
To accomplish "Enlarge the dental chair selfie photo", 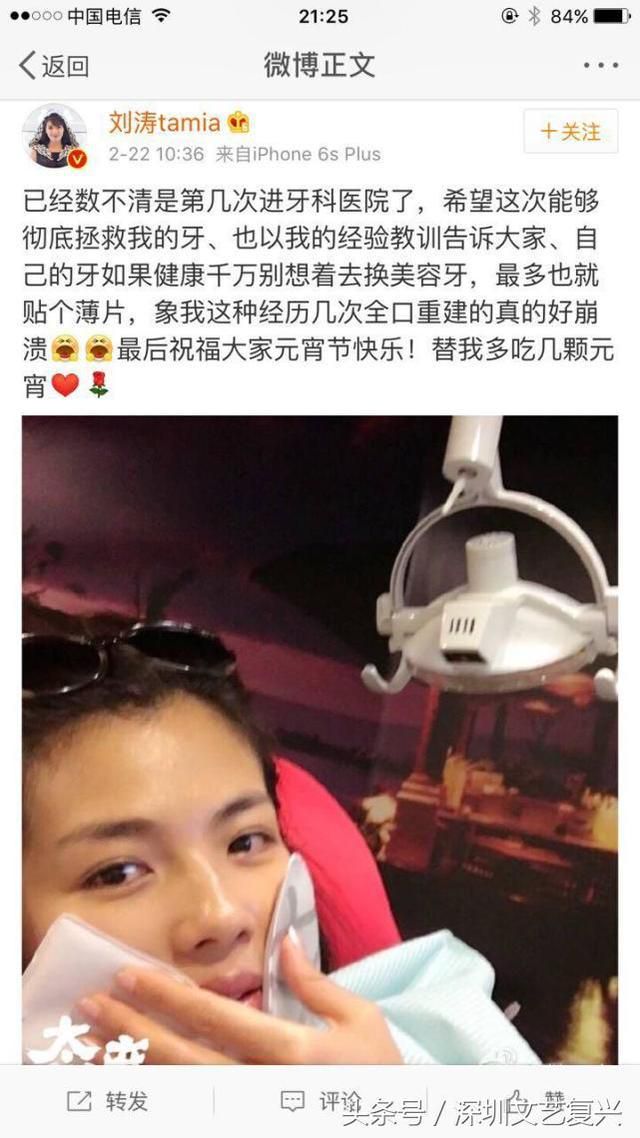I will click(320, 740).
